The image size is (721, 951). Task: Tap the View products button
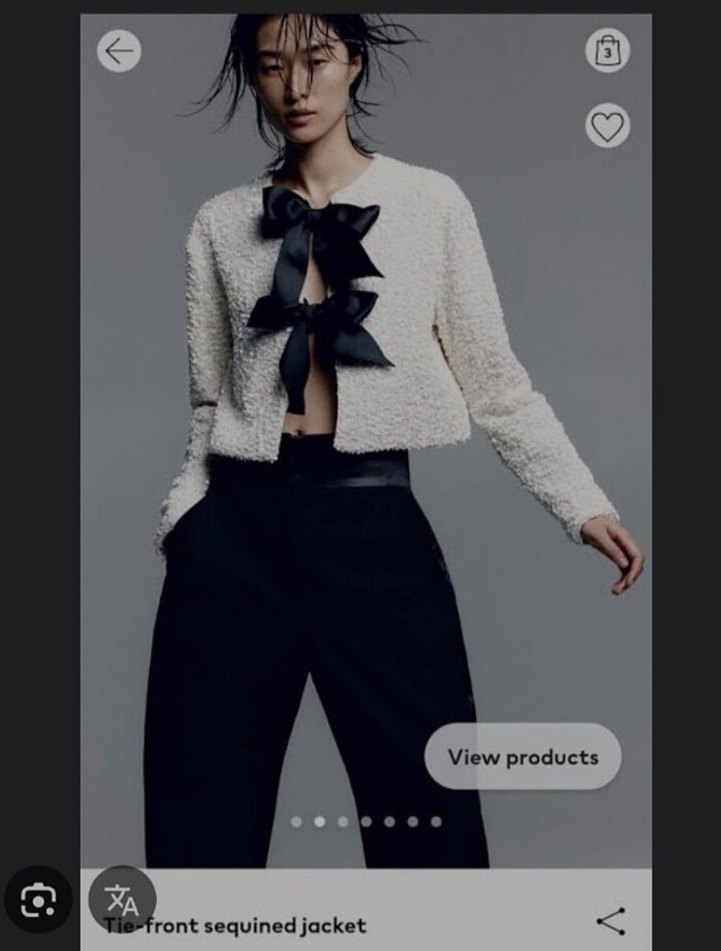[x=525, y=757]
